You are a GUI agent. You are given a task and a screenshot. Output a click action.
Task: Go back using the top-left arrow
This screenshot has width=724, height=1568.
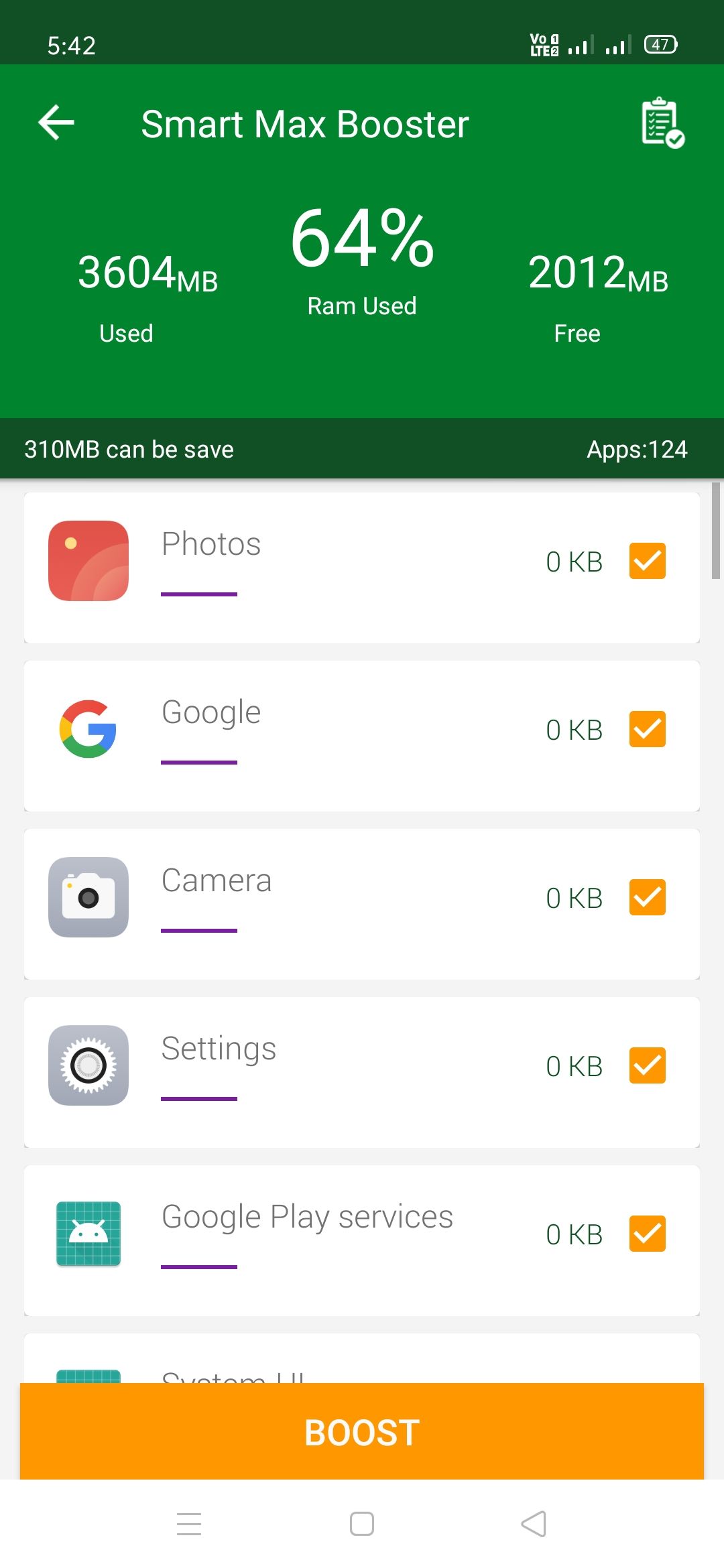pyautogui.click(x=56, y=123)
